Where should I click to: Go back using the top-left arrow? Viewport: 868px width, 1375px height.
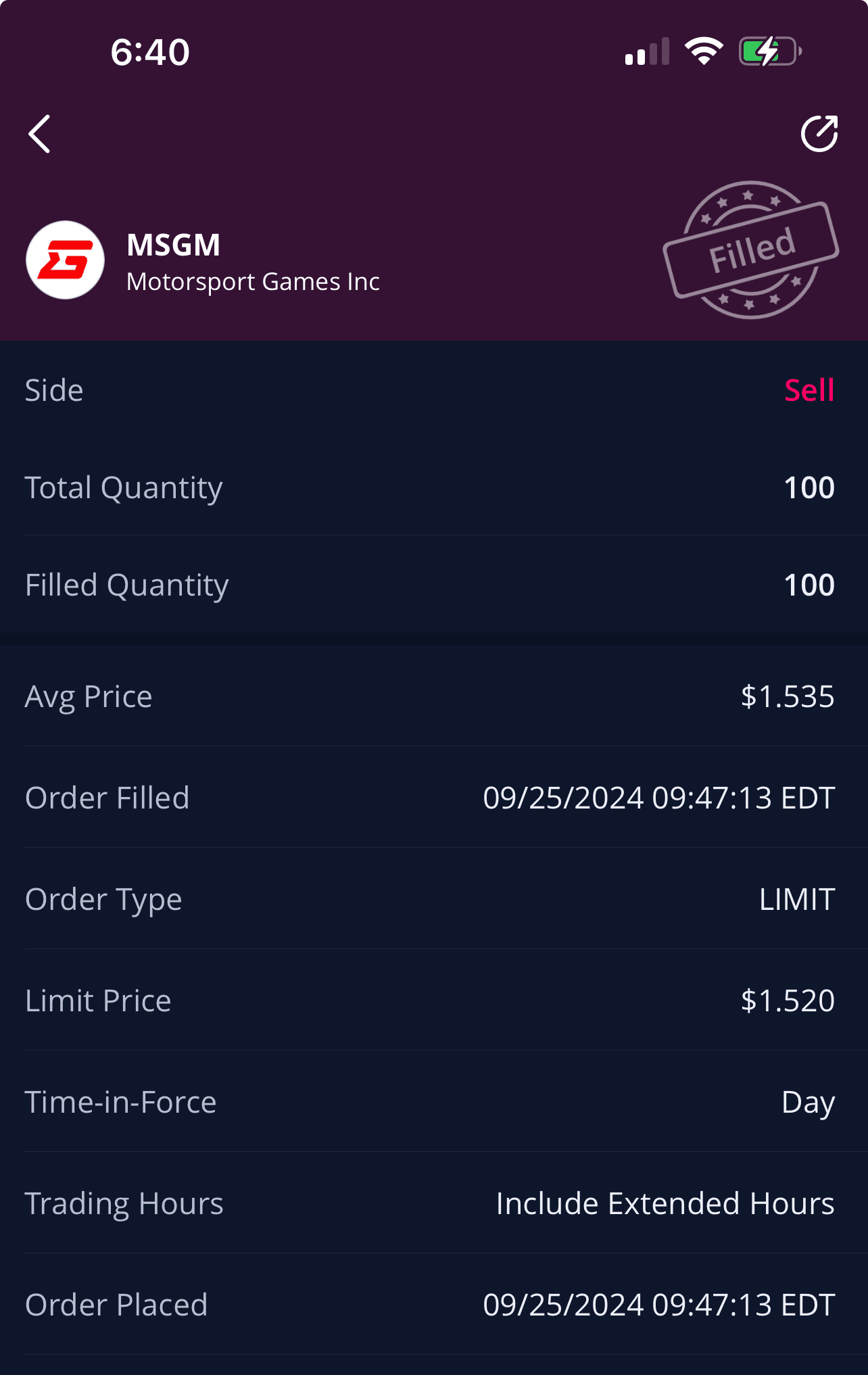pyautogui.click(x=40, y=134)
